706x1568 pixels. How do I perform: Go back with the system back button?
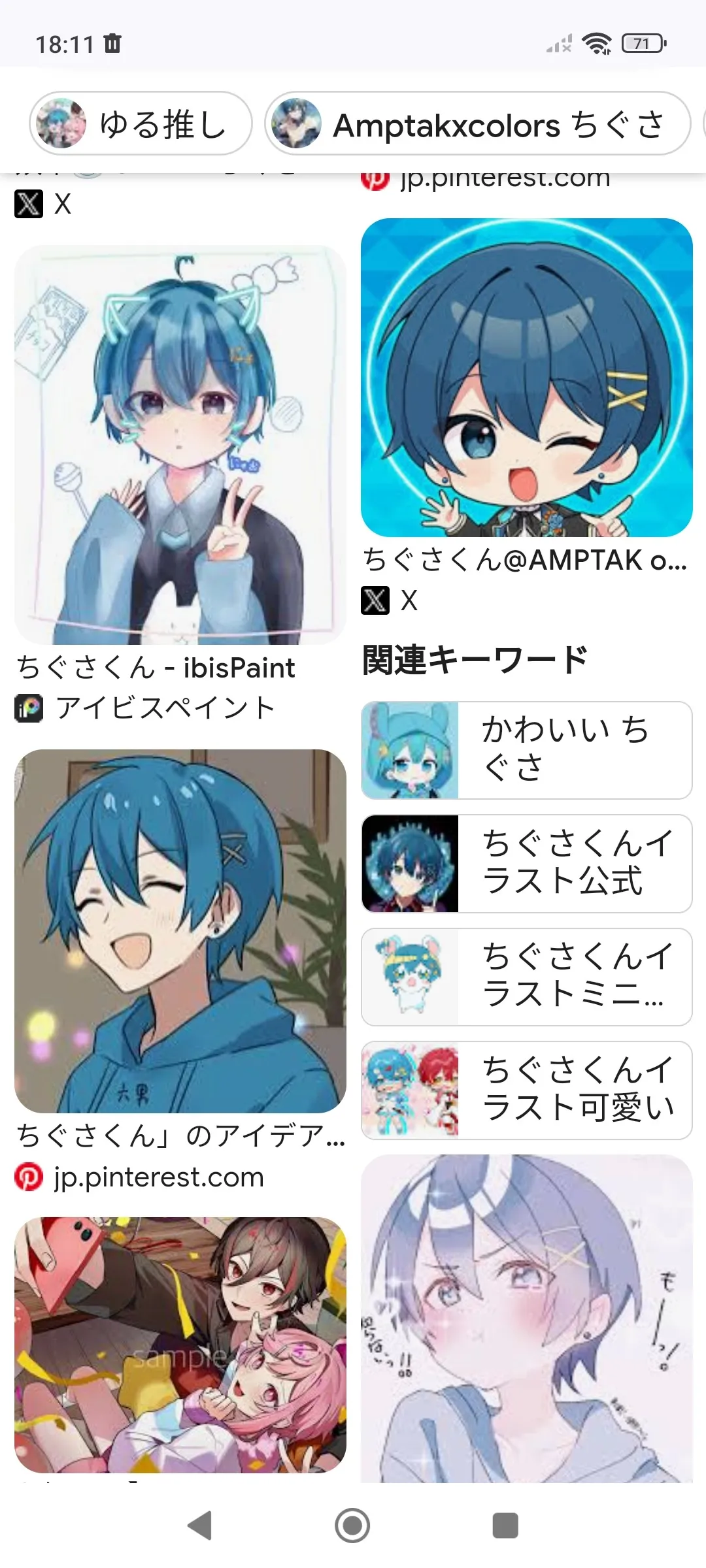tap(200, 1526)
